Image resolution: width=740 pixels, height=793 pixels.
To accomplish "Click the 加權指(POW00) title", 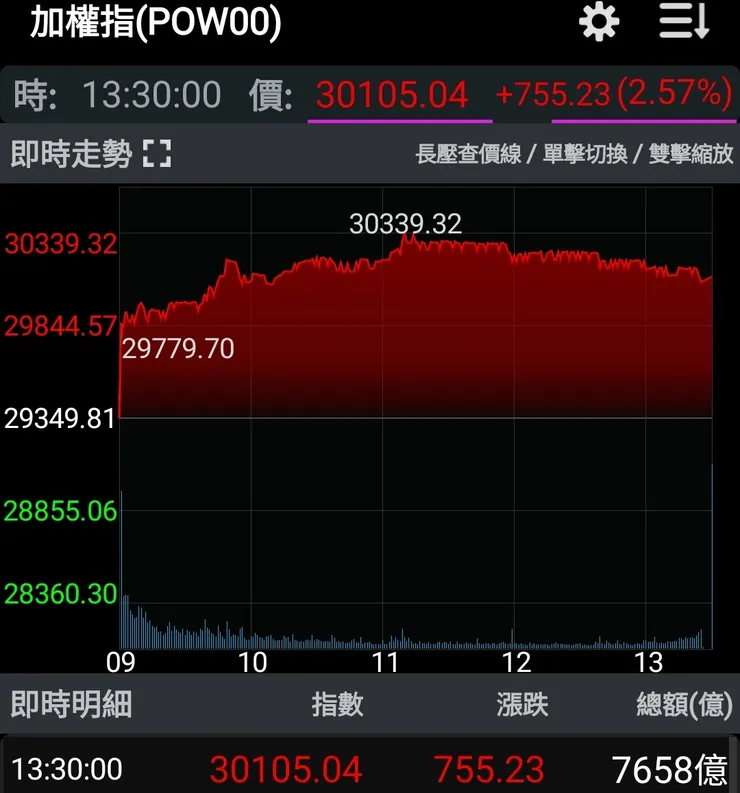I will pyautogui.click(x=155, y=24).
